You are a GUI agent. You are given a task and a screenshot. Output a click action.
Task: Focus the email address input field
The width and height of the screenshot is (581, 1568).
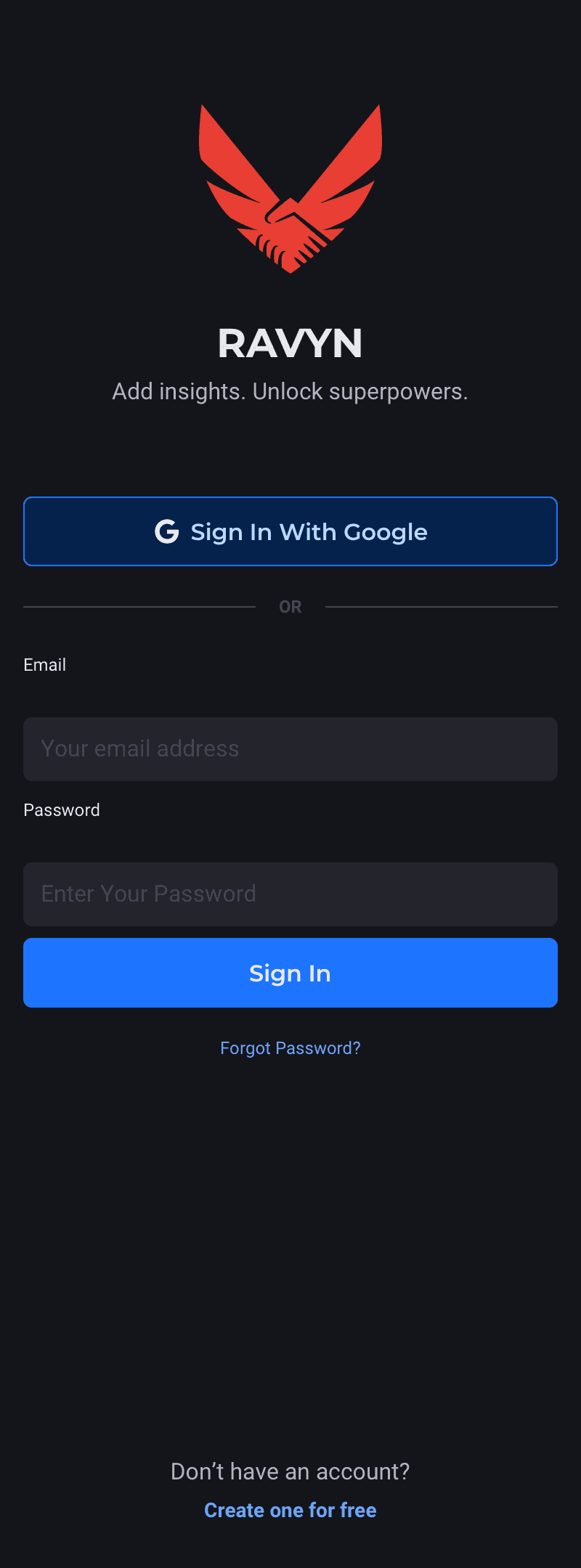[290, 748]
